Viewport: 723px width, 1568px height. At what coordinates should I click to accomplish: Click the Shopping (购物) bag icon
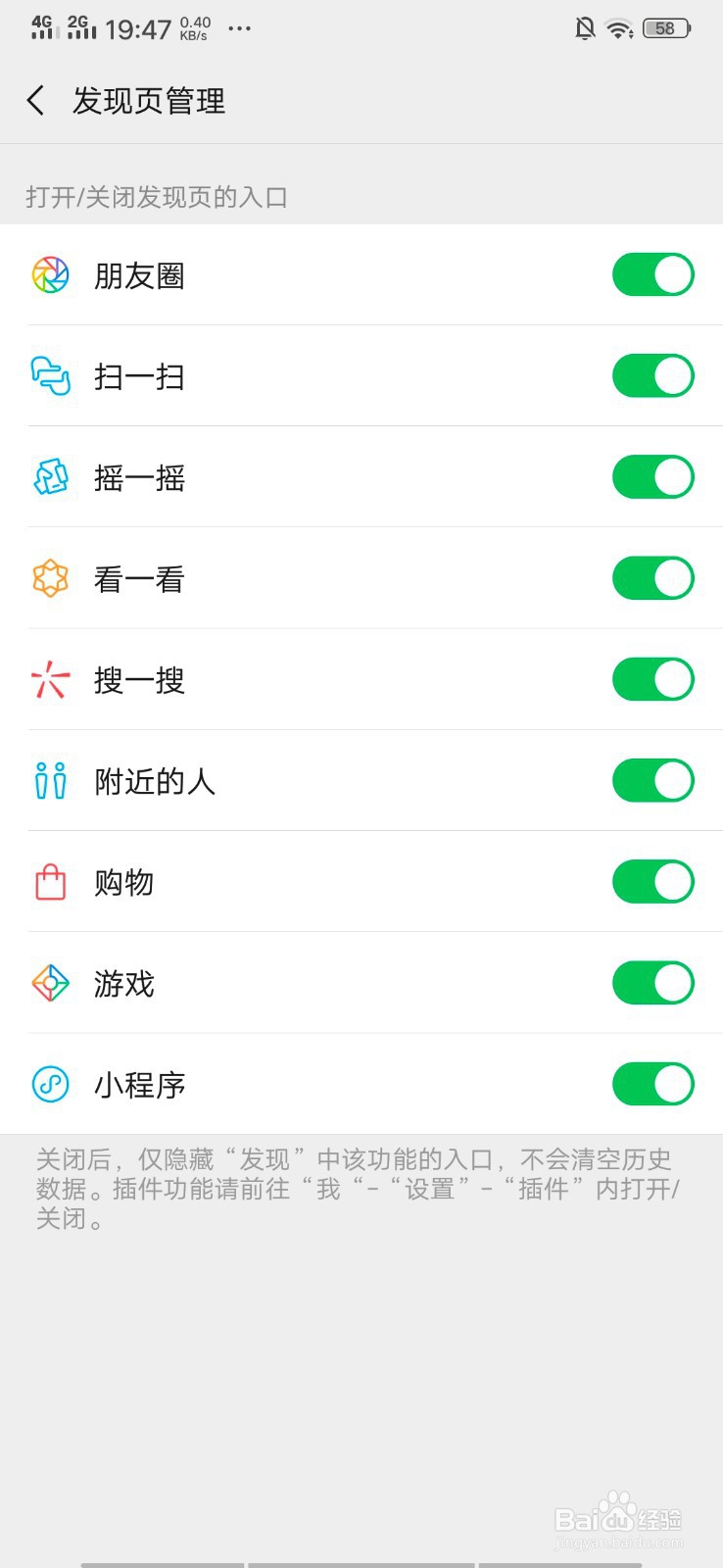tap(50, 881)
